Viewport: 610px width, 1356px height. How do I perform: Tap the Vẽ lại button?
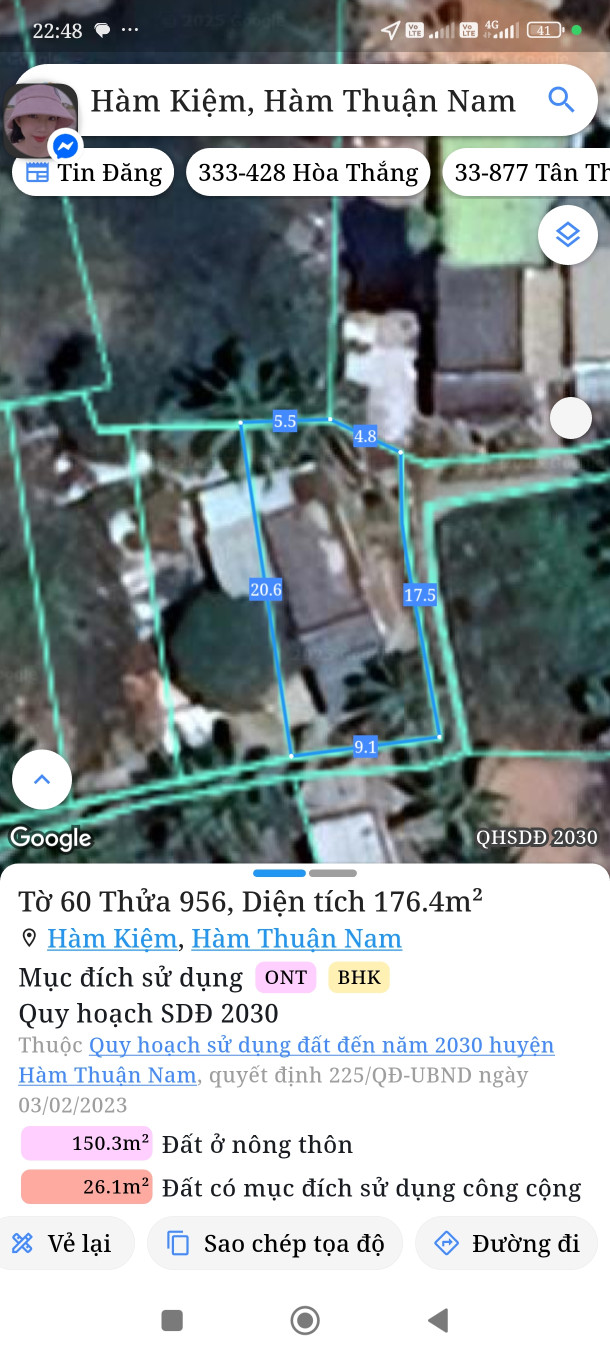point(64,1244)
